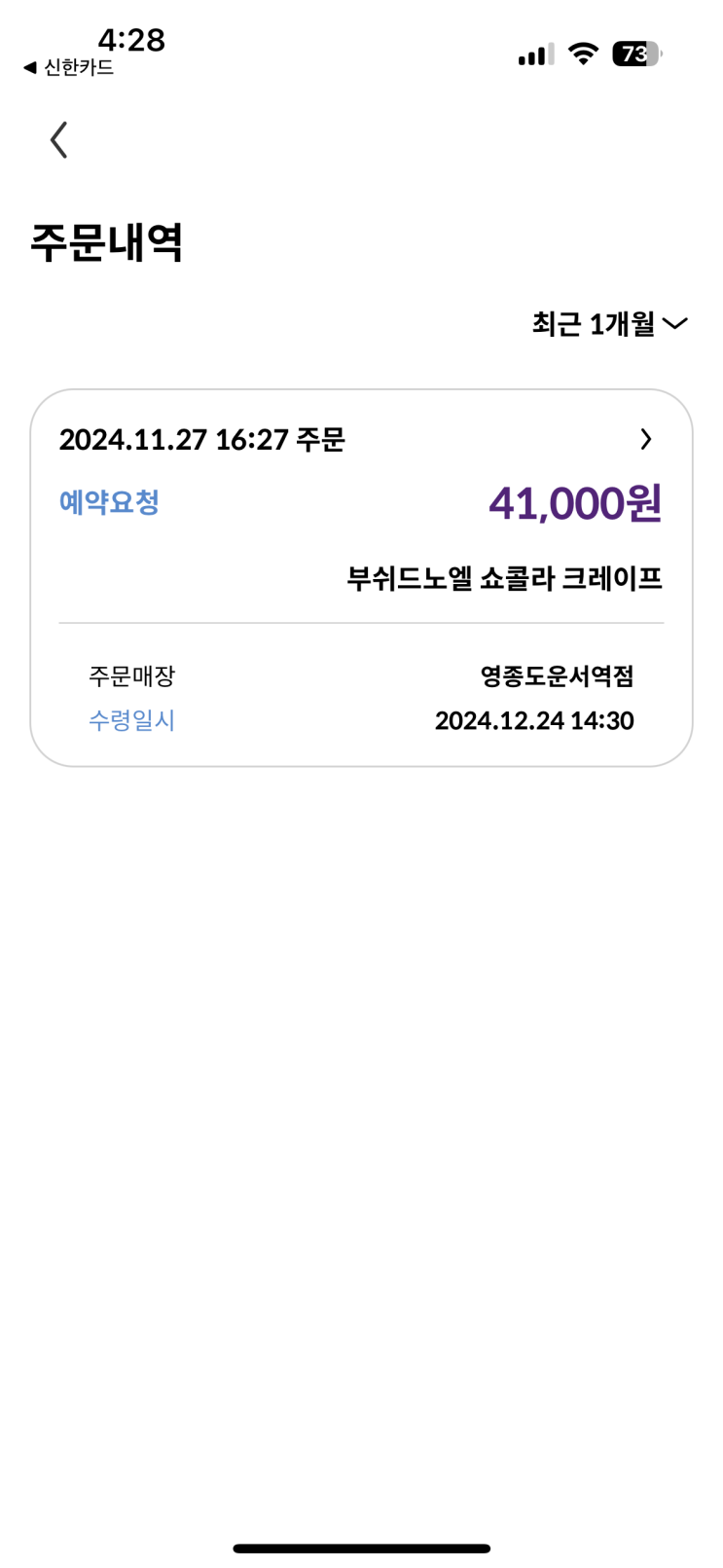
Task: Return to the 신한카드 app
Action: tap(68, 67)
